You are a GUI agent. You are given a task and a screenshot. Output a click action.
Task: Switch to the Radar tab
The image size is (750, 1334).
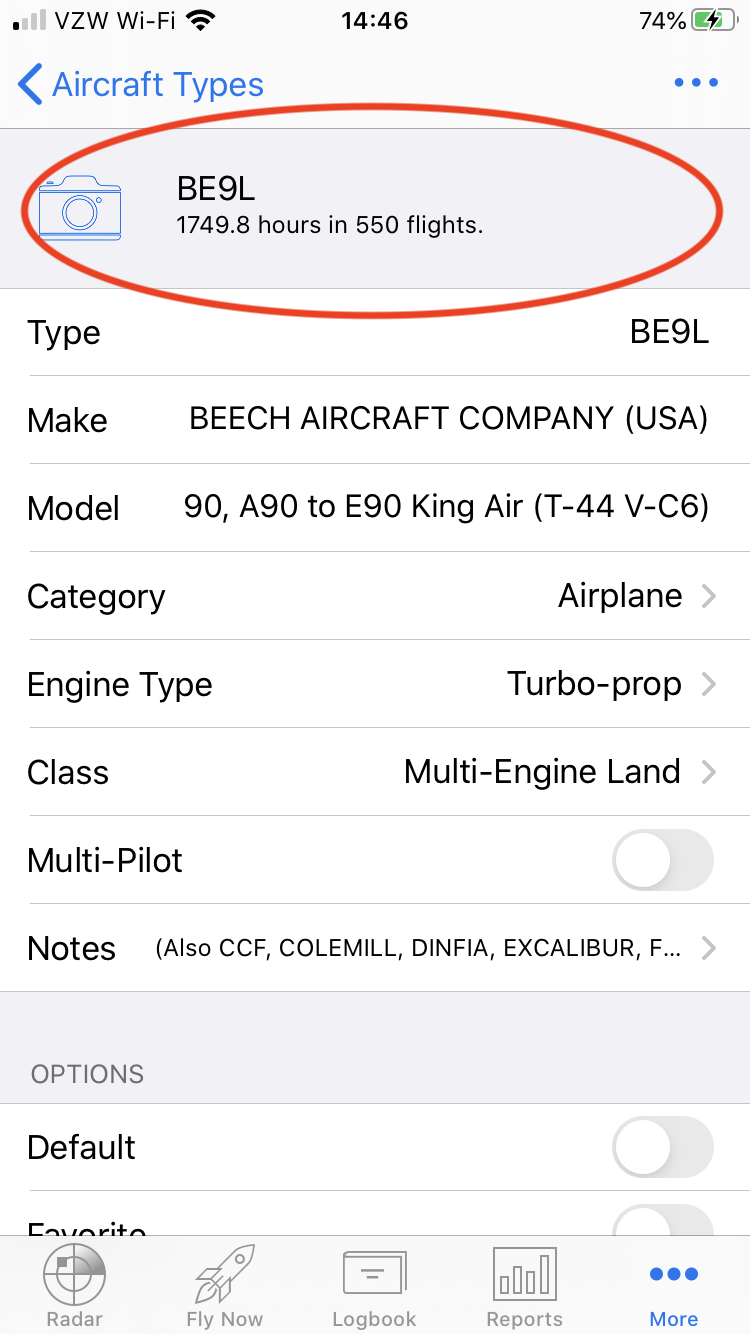point(75,1286)
